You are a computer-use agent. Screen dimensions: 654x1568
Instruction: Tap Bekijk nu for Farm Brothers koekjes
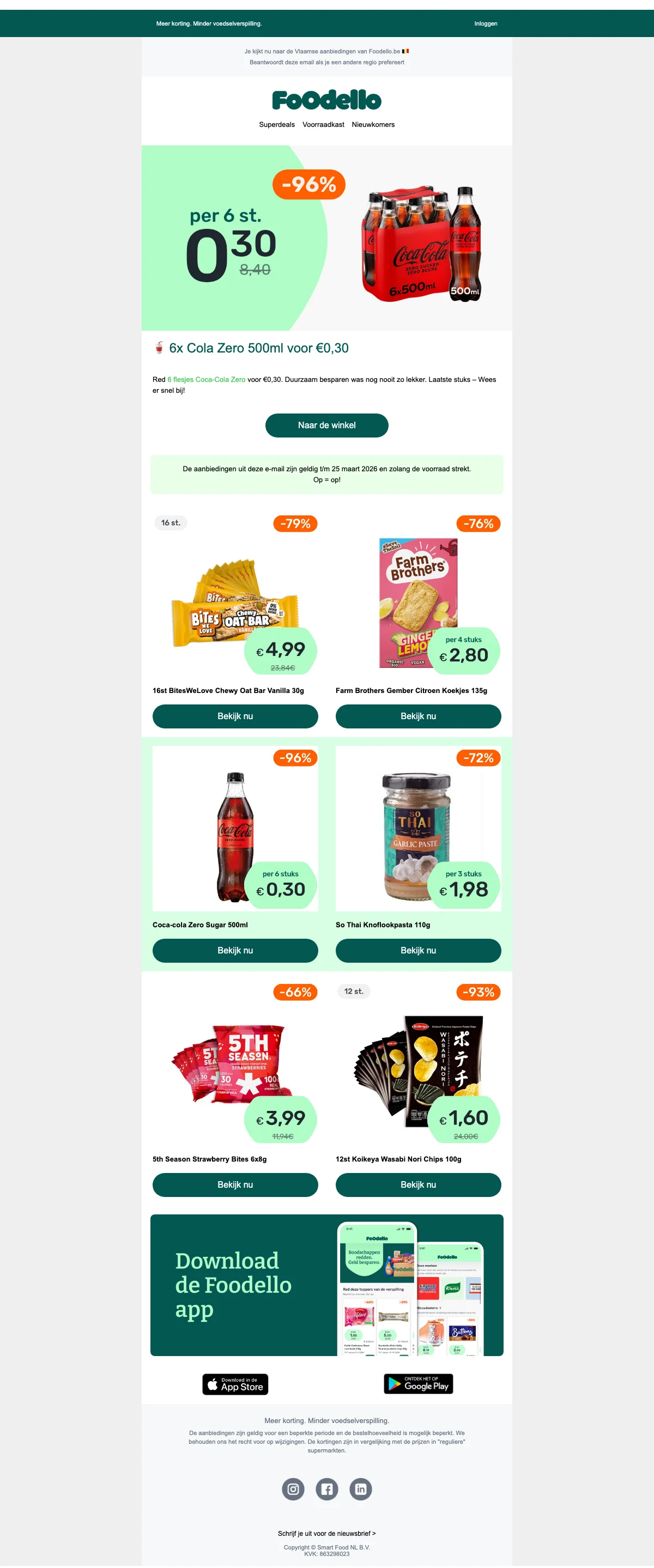(x=417, y=716)
